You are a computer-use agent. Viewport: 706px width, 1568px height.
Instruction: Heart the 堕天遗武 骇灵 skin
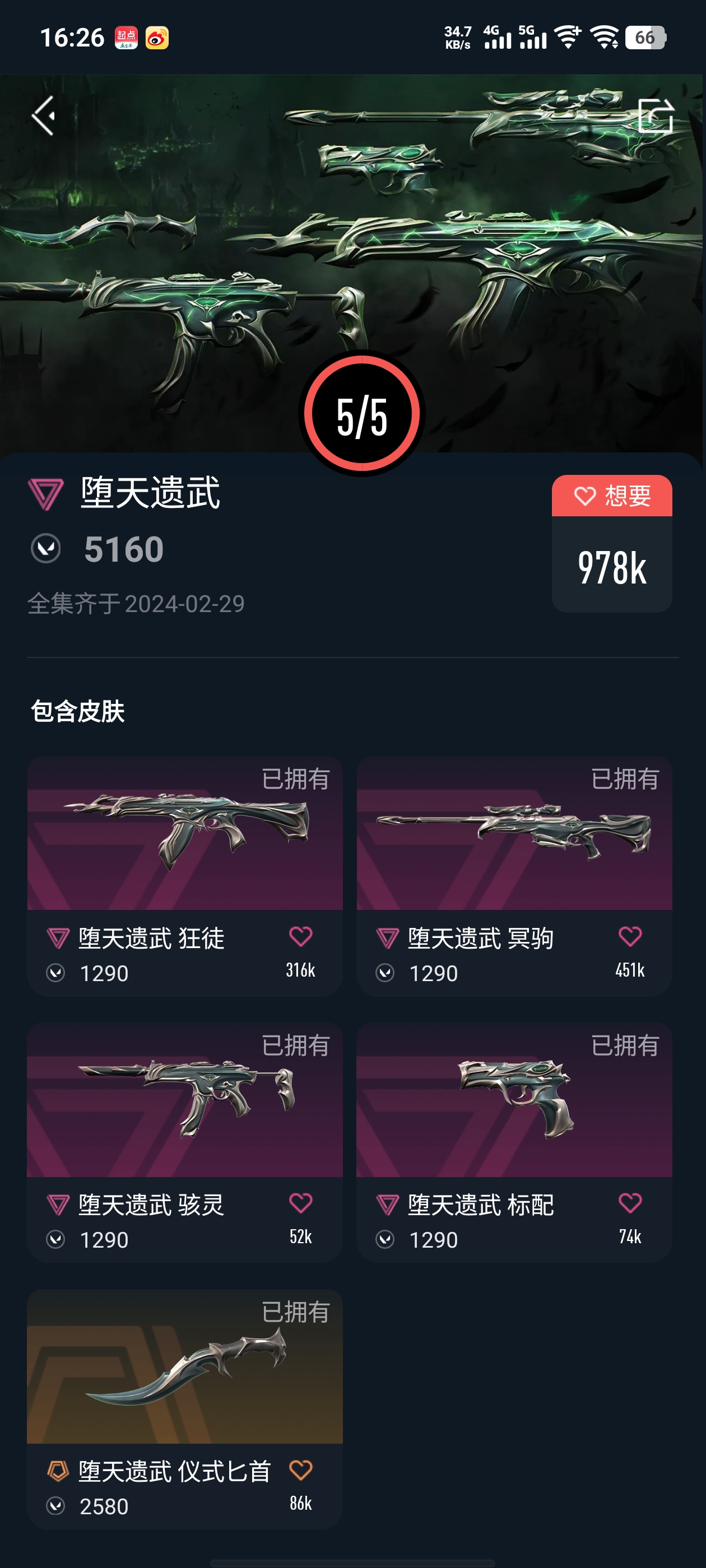pos(300,1203)
